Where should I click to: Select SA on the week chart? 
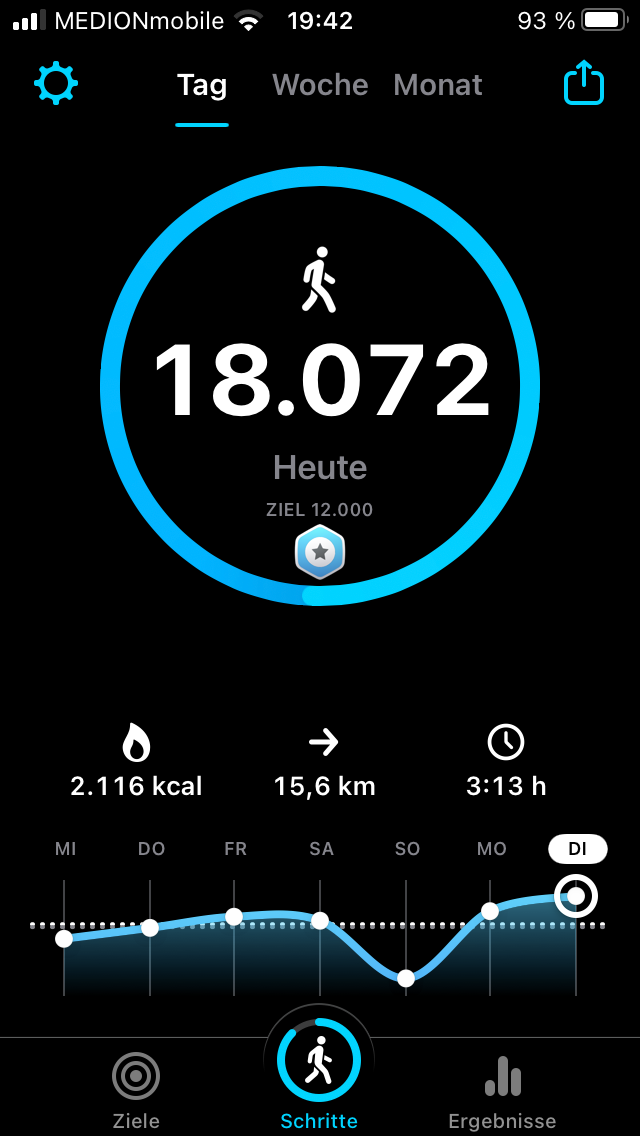(321, 849)
